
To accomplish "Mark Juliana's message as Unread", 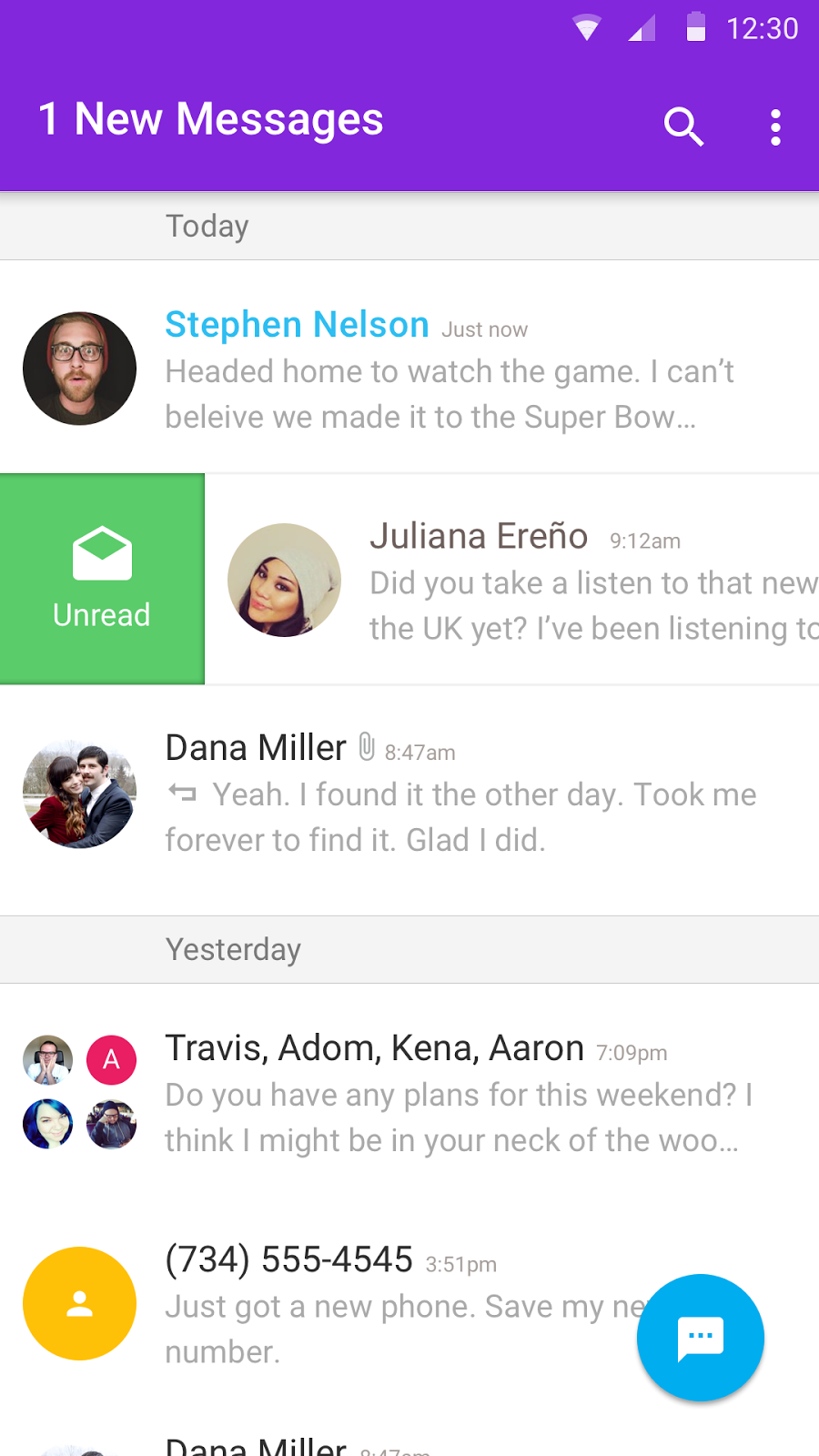I will click(x=102, y=579).
